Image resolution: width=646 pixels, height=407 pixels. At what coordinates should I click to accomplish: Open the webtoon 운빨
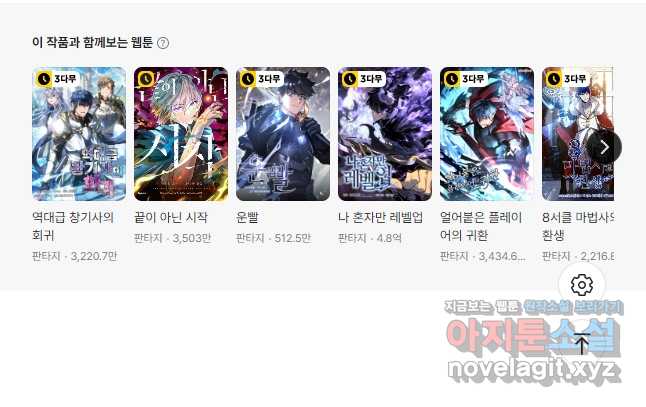(x=283, y=134)
